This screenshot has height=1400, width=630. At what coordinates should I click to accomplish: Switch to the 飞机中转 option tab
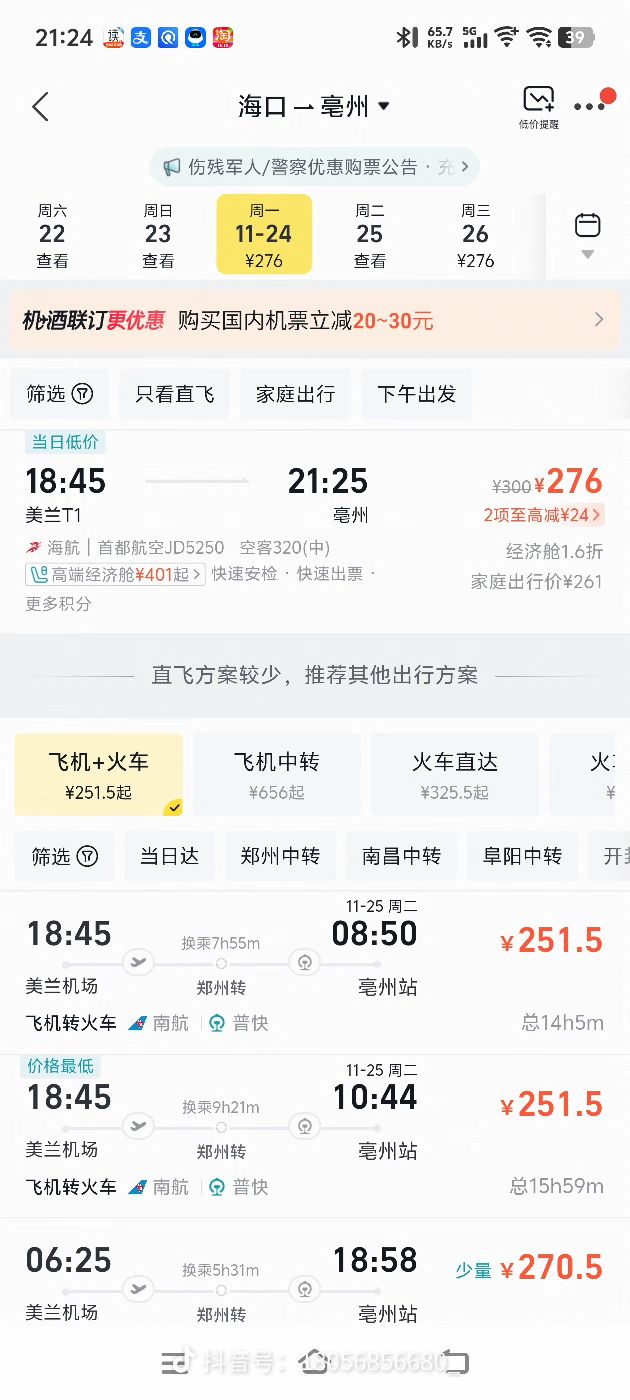[x=277, y=774]
